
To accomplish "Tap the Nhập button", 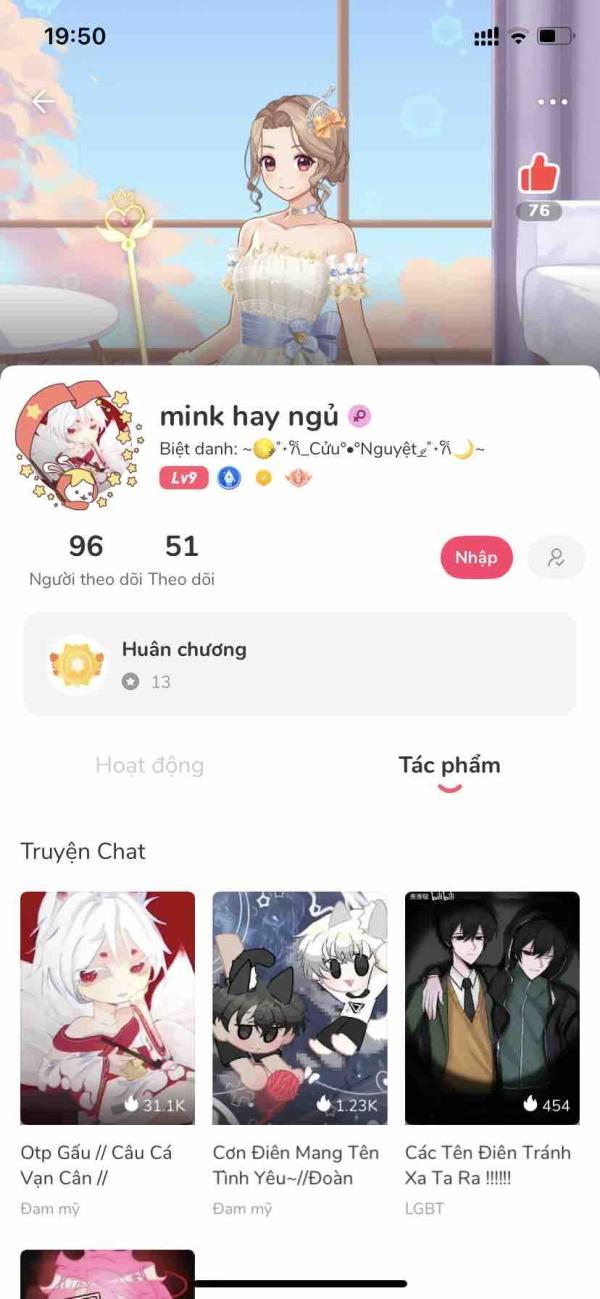I will point(476,558).
